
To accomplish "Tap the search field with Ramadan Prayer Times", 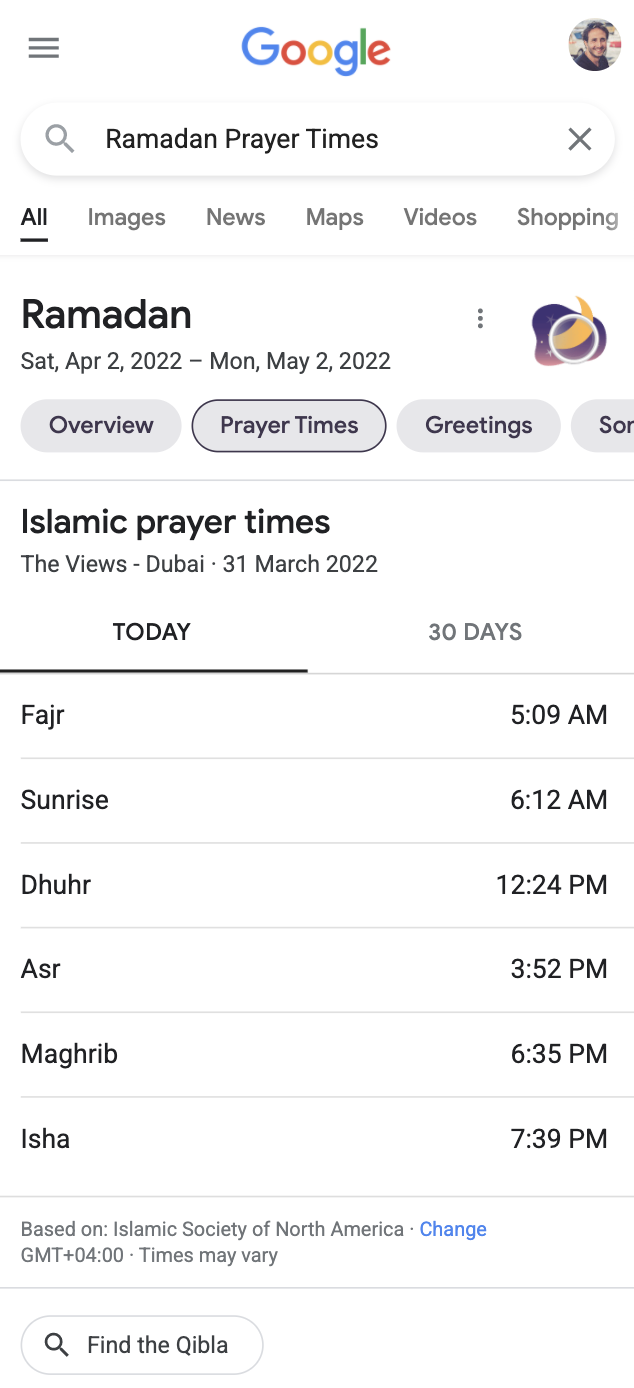I will pyautogui.click(x=317, y=139).
